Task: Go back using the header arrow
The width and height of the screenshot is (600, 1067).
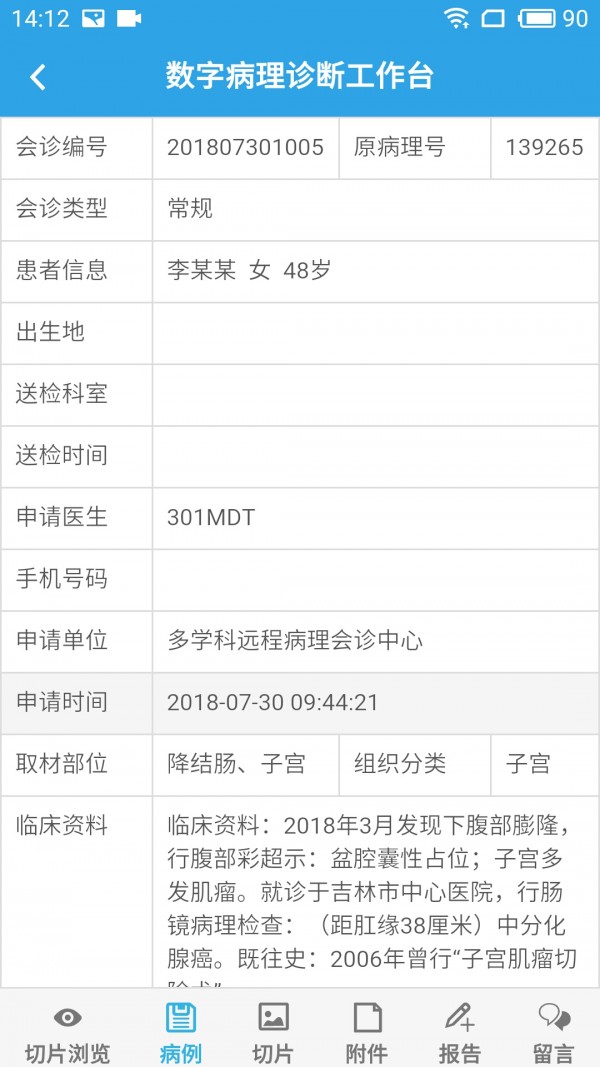Action: [38, 77]
